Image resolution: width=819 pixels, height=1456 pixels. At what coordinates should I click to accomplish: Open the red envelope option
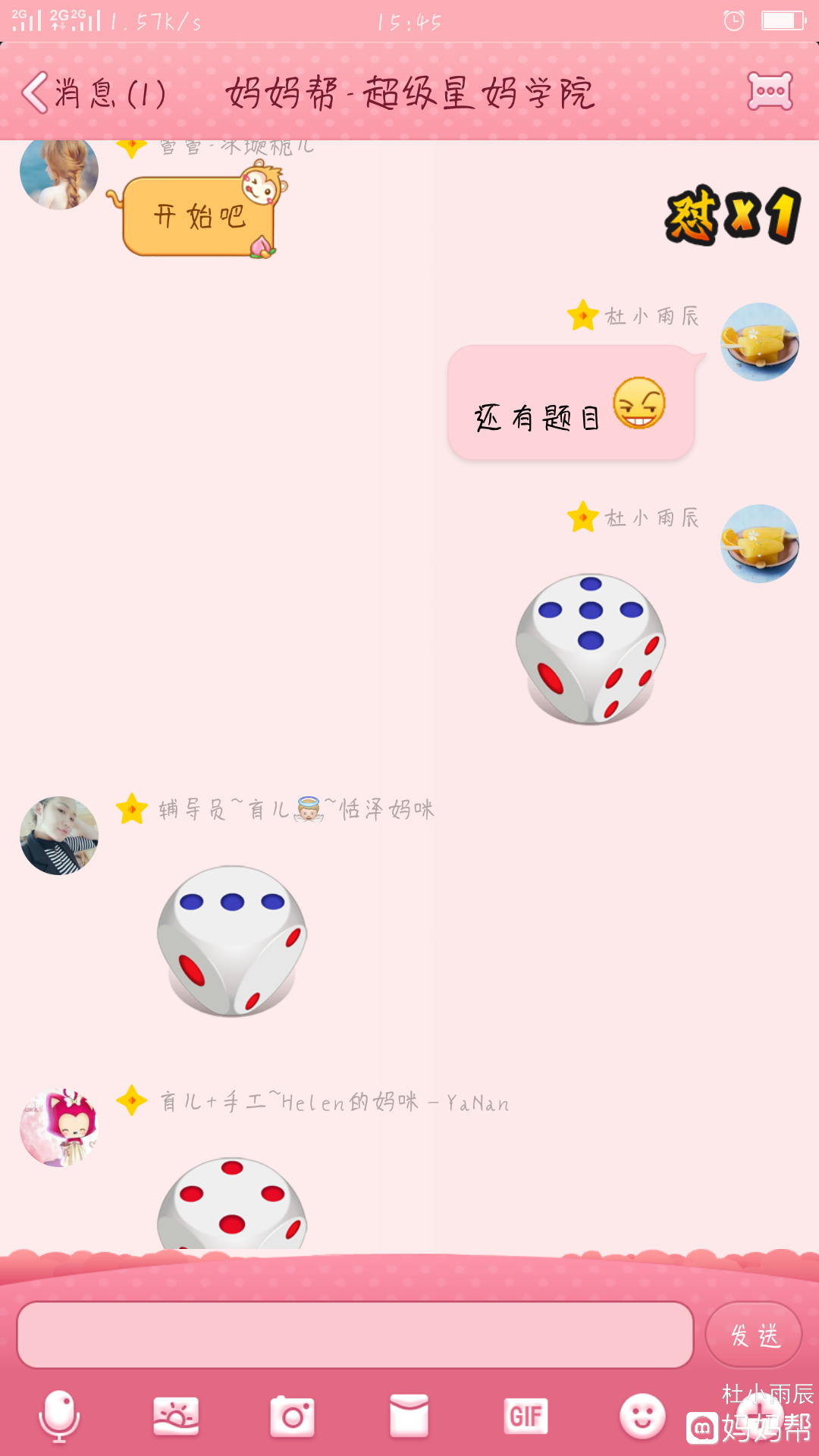pos(409,1416)
